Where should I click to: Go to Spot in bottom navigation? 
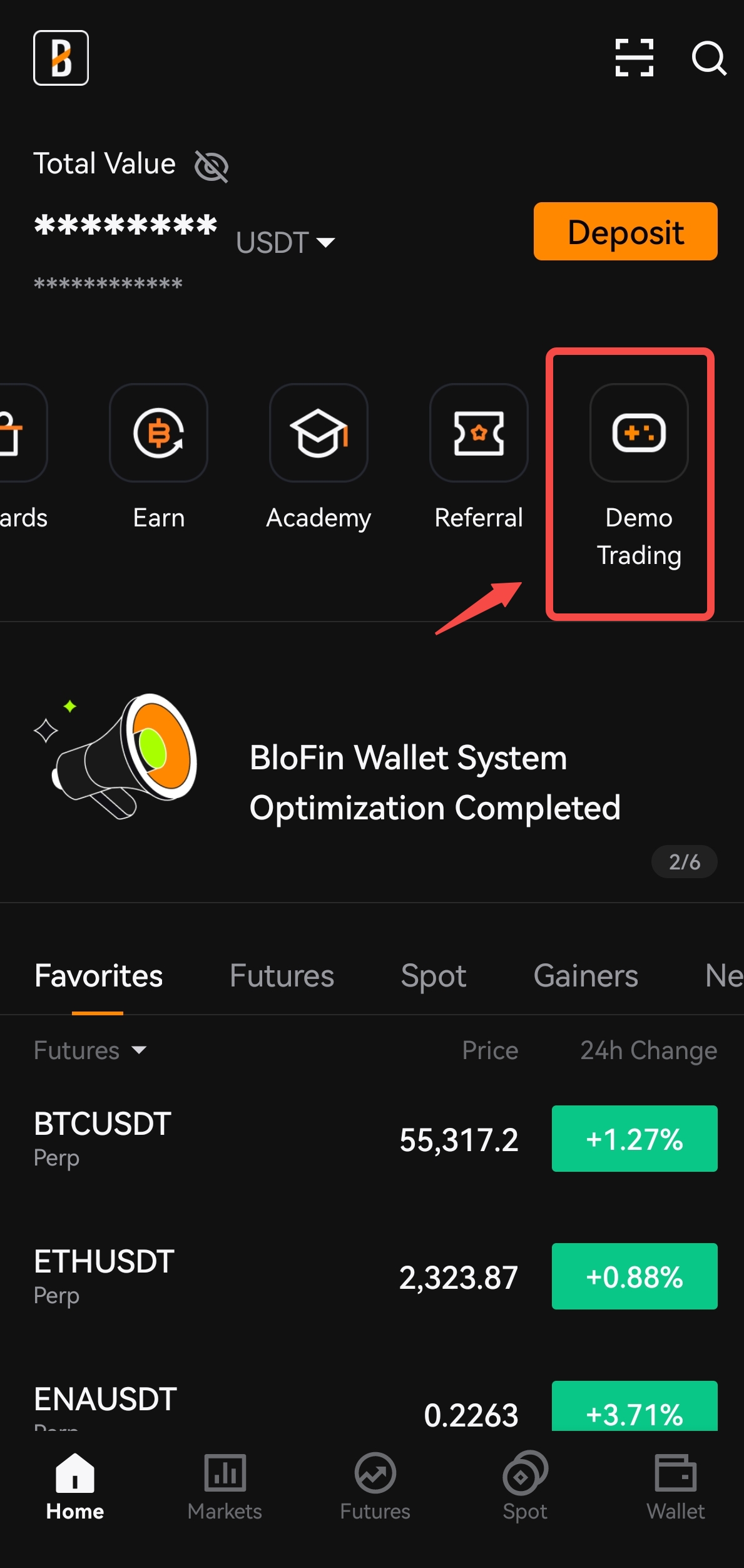(525, 1487)
